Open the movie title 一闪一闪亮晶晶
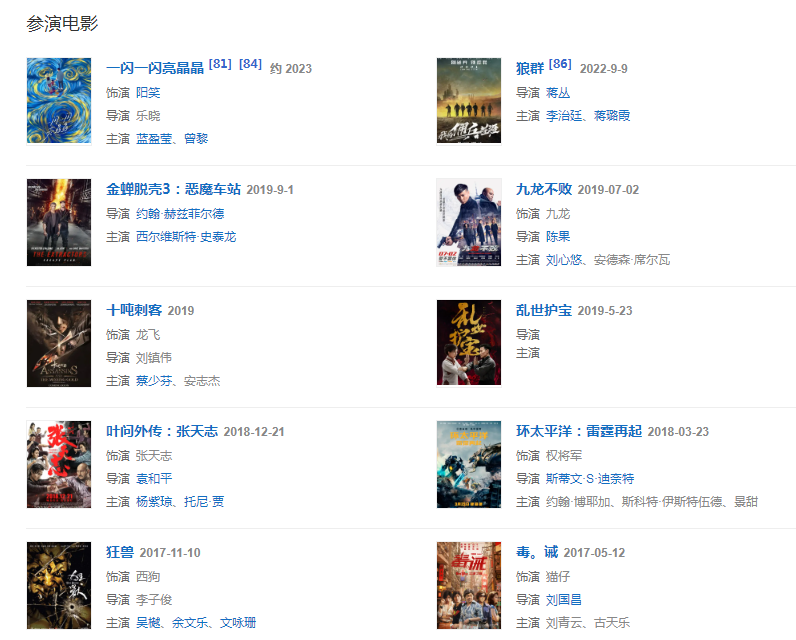Image resolution: width=796 pixels, height=640 pixels. coord(155,68)
